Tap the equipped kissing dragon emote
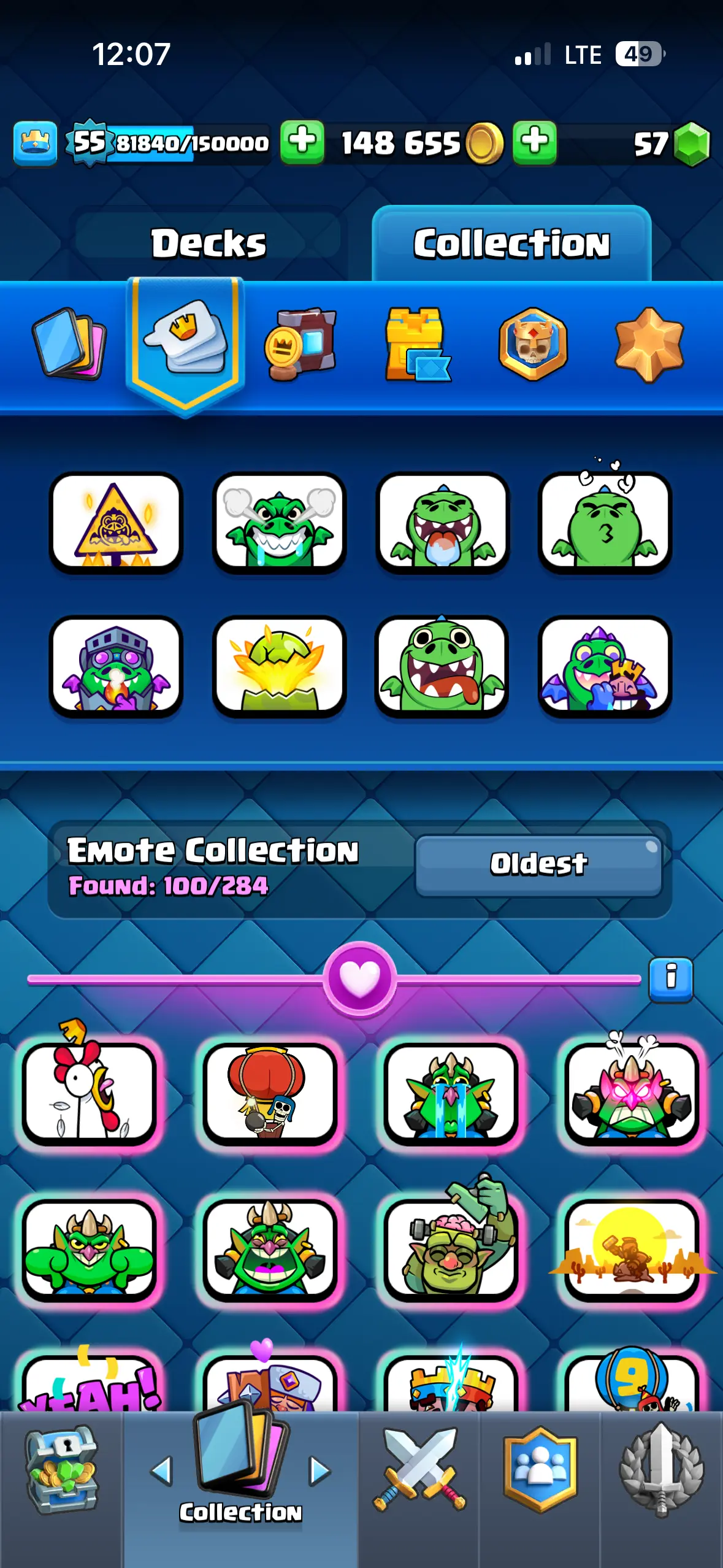 click(605, 523)
